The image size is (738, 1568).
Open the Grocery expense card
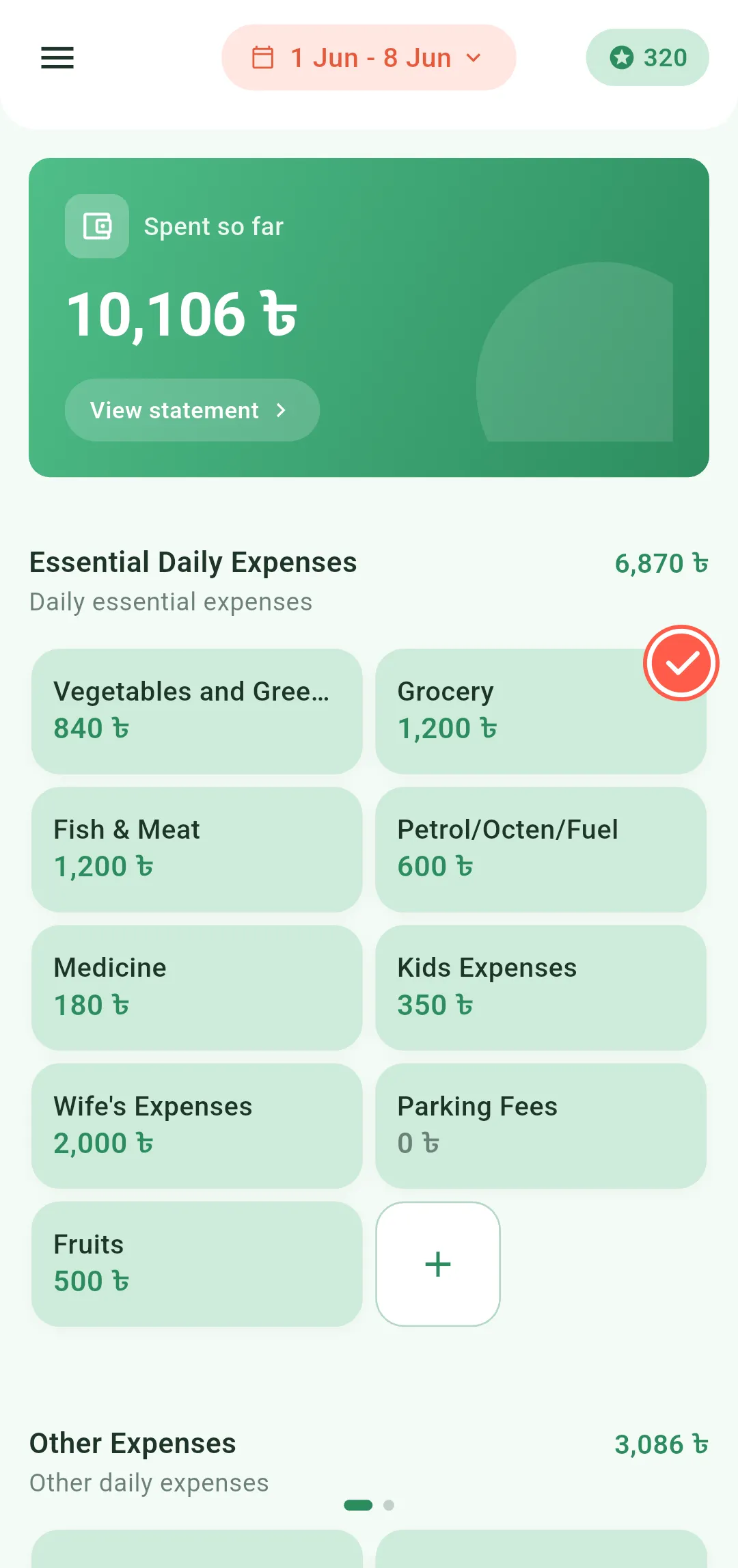point(541,712)
